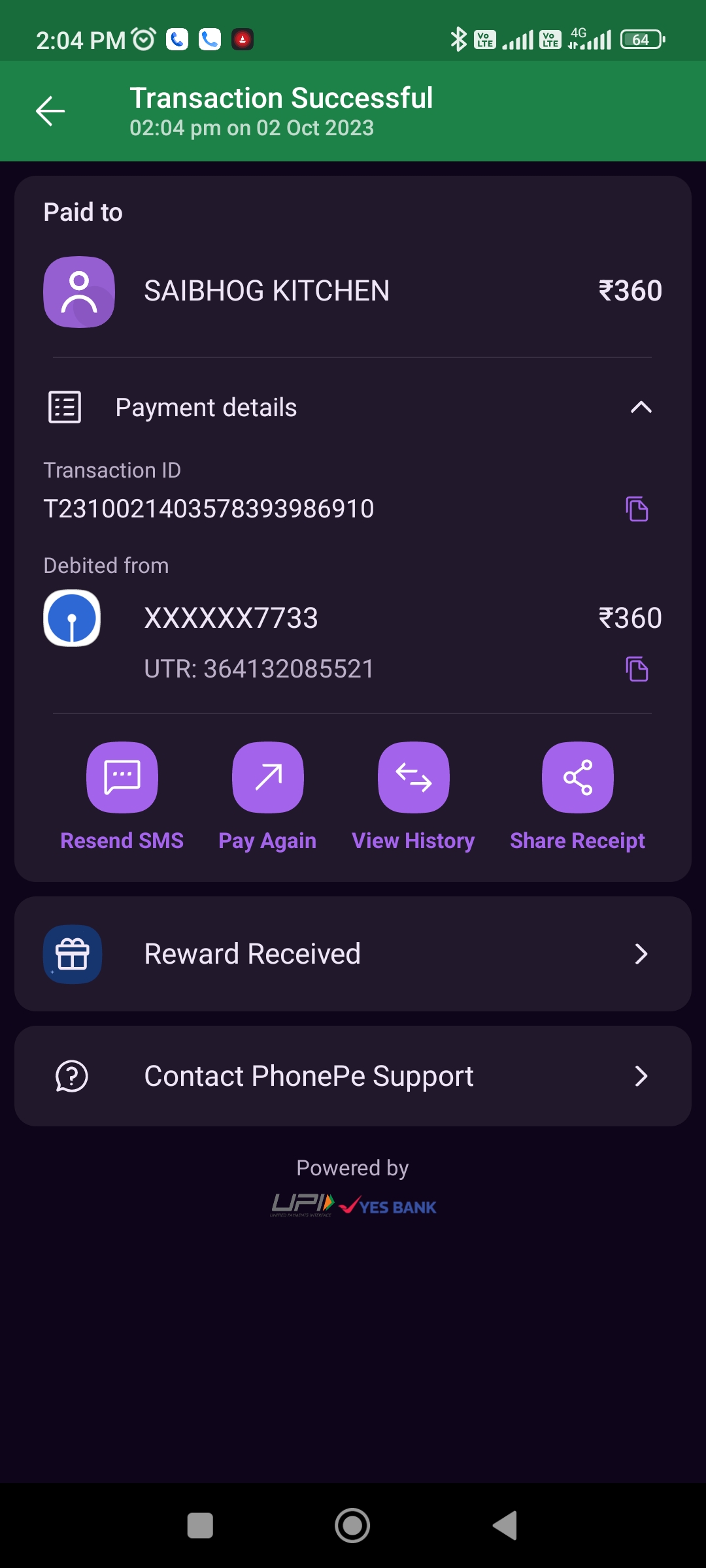
Task: Select Pay Again
Action: pyautogui.click(x=267, y=797)
